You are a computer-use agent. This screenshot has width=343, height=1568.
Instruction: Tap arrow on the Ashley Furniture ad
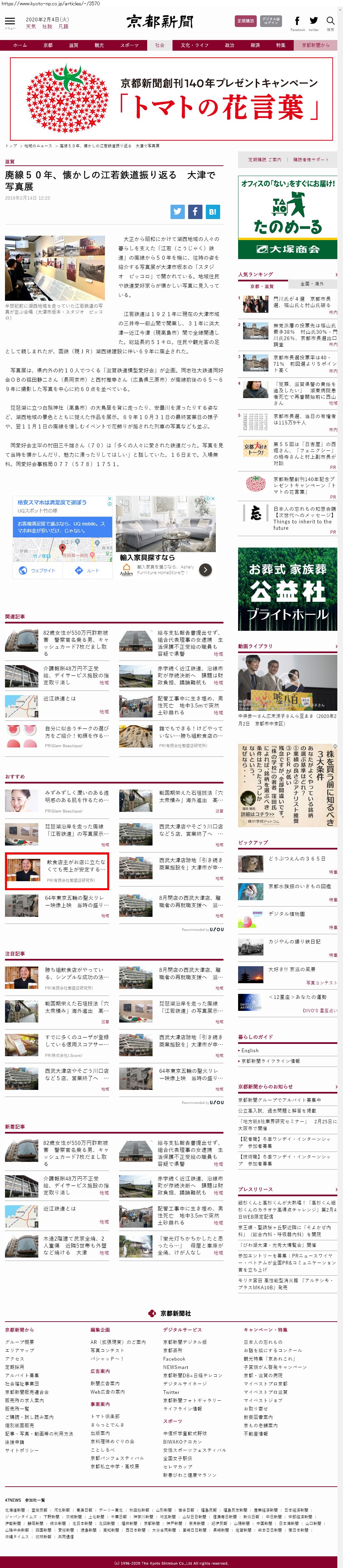pyautogui.click(x=205, y=570)
